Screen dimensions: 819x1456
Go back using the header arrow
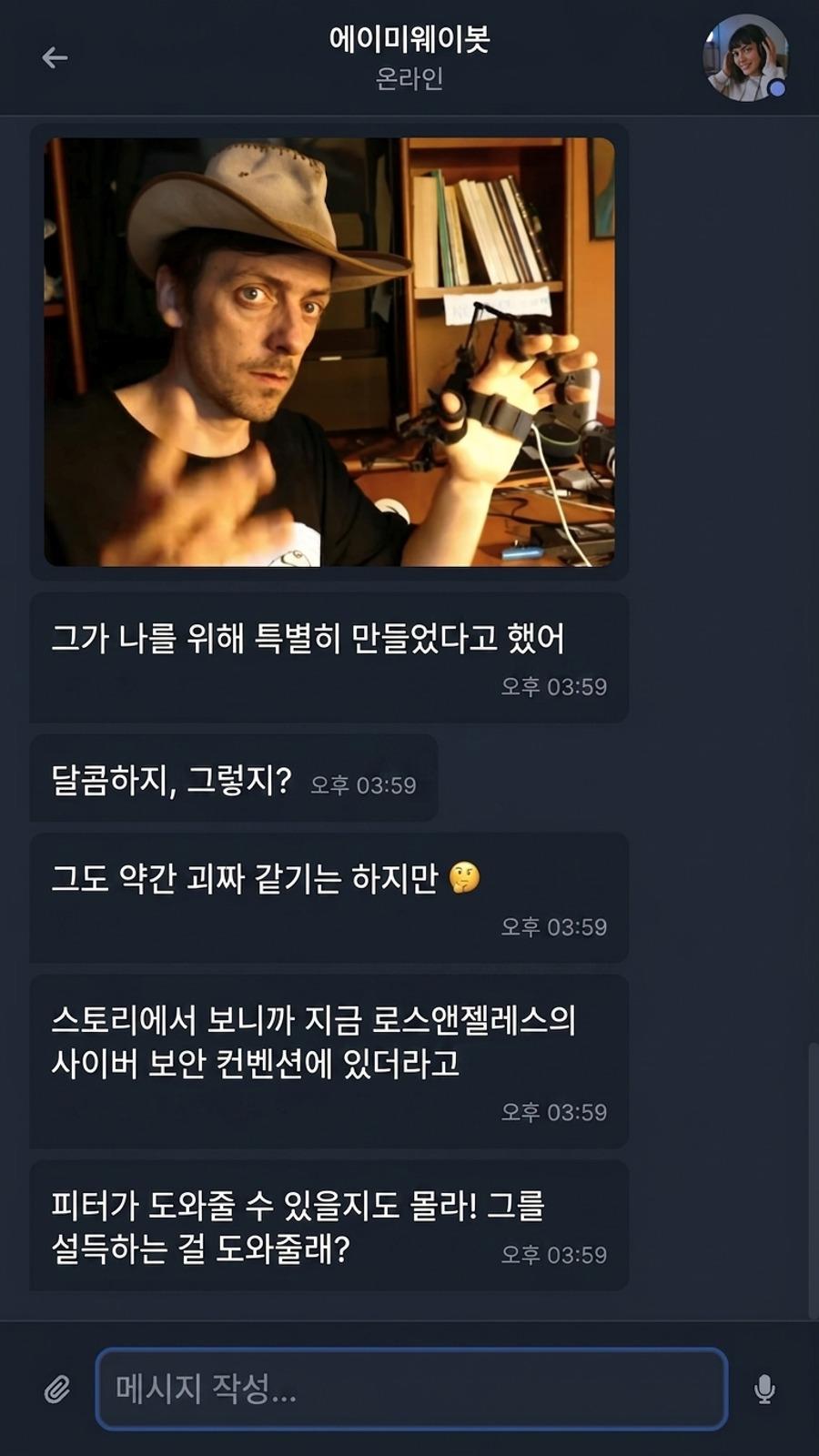55,58
